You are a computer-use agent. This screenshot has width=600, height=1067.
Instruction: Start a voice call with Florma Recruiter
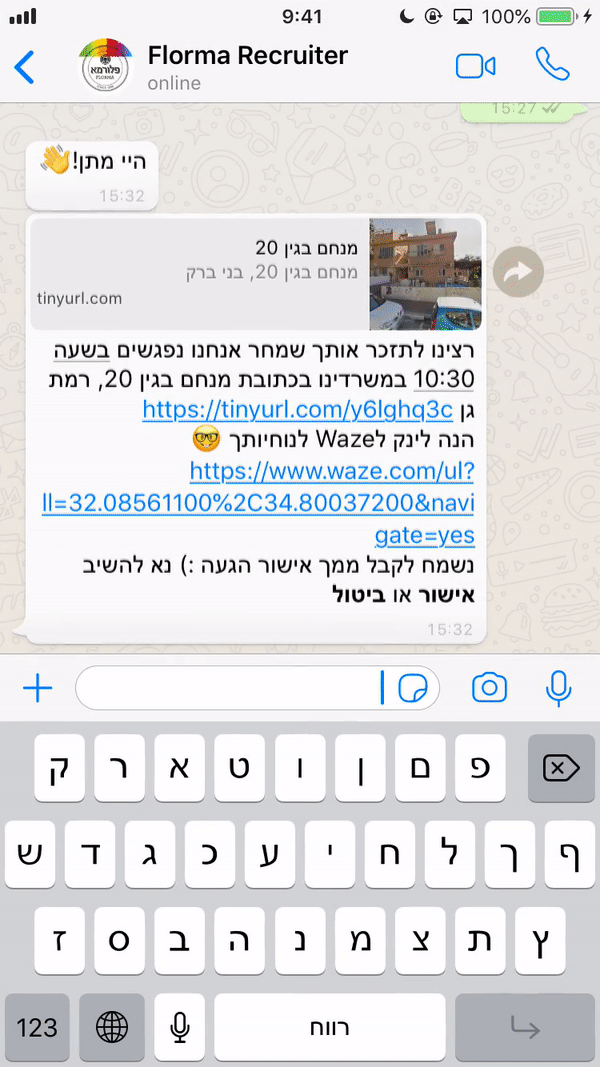pos(552,65)
